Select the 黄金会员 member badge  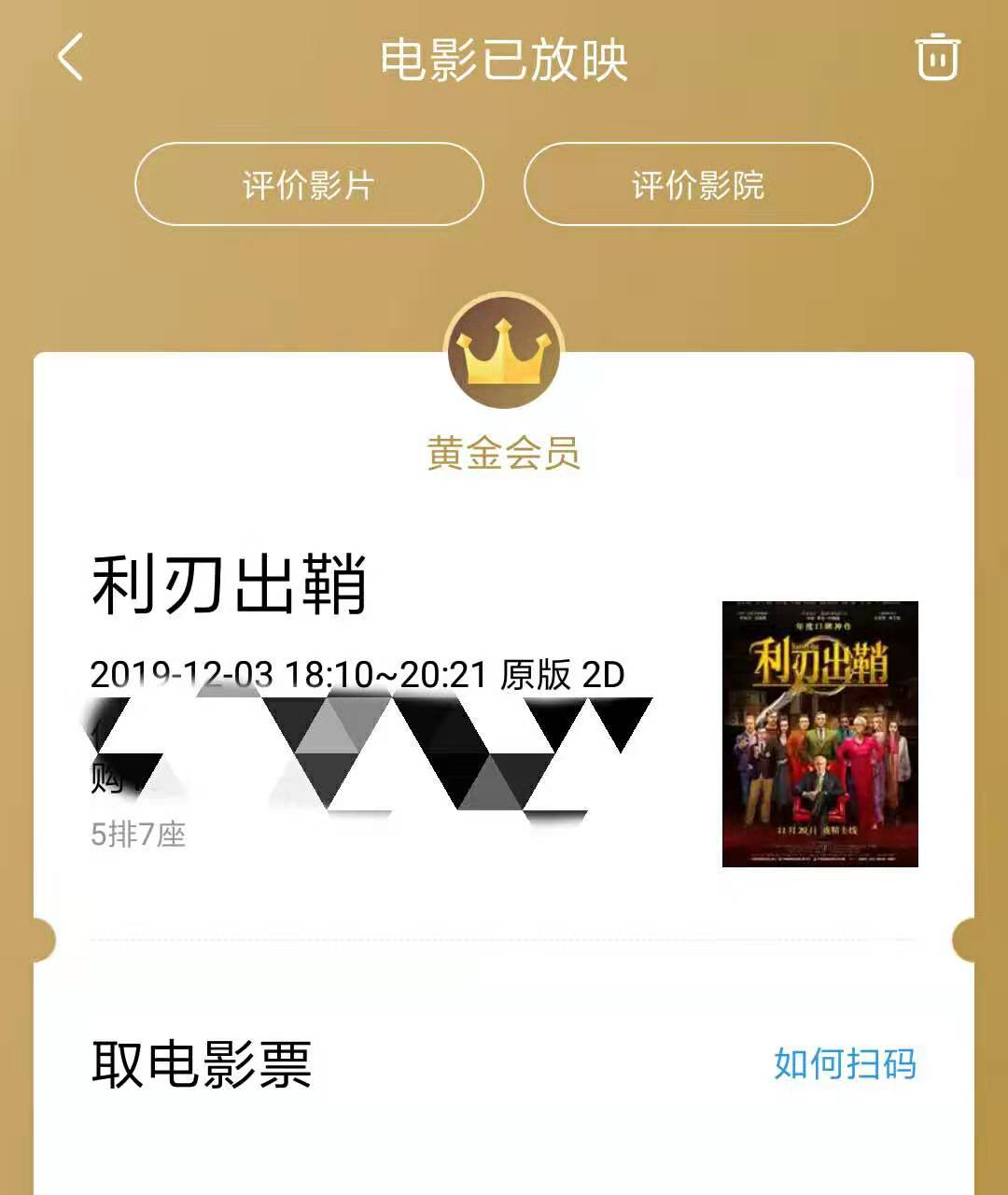(504, 455)
